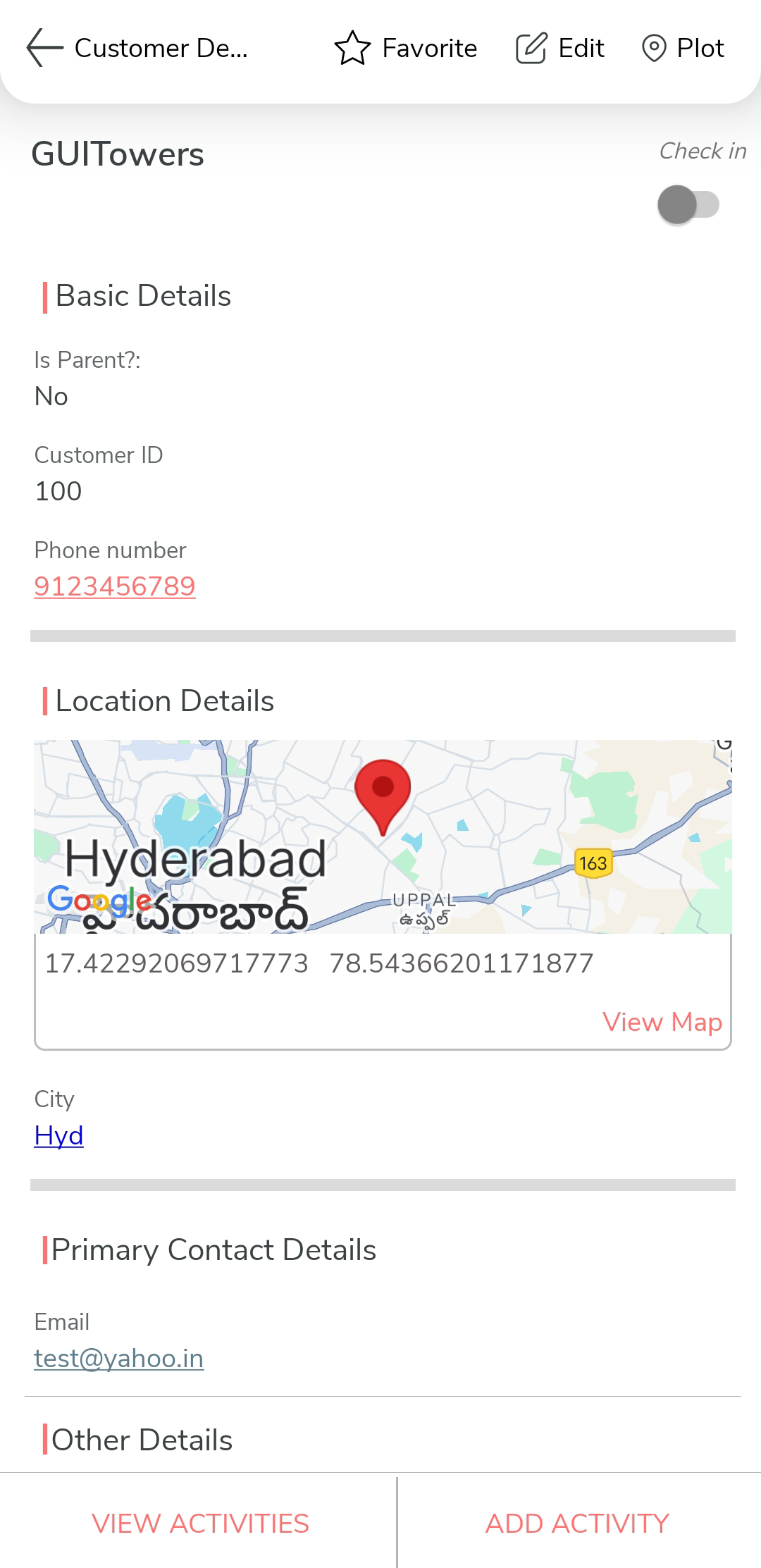Go back using the arrow icon

[44, 48]
